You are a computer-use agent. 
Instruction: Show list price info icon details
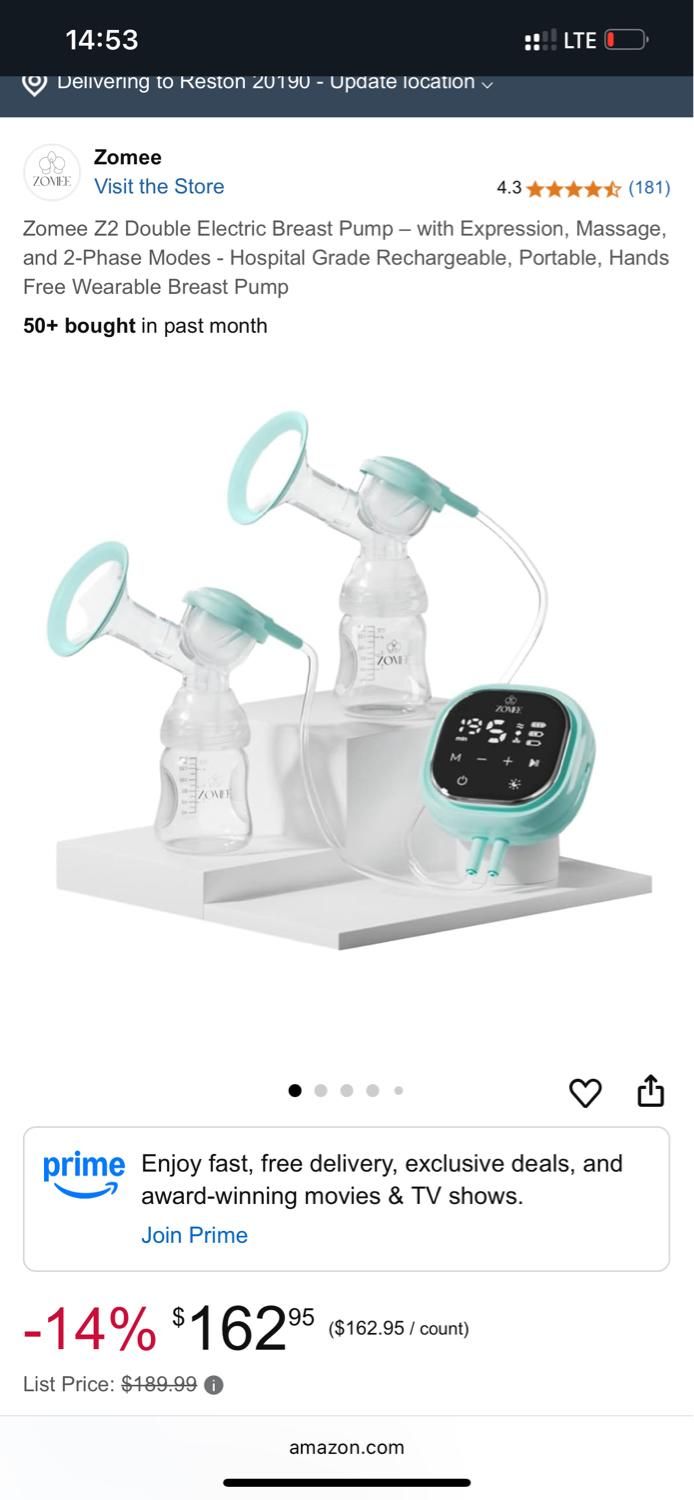[x=214, y=1385]
